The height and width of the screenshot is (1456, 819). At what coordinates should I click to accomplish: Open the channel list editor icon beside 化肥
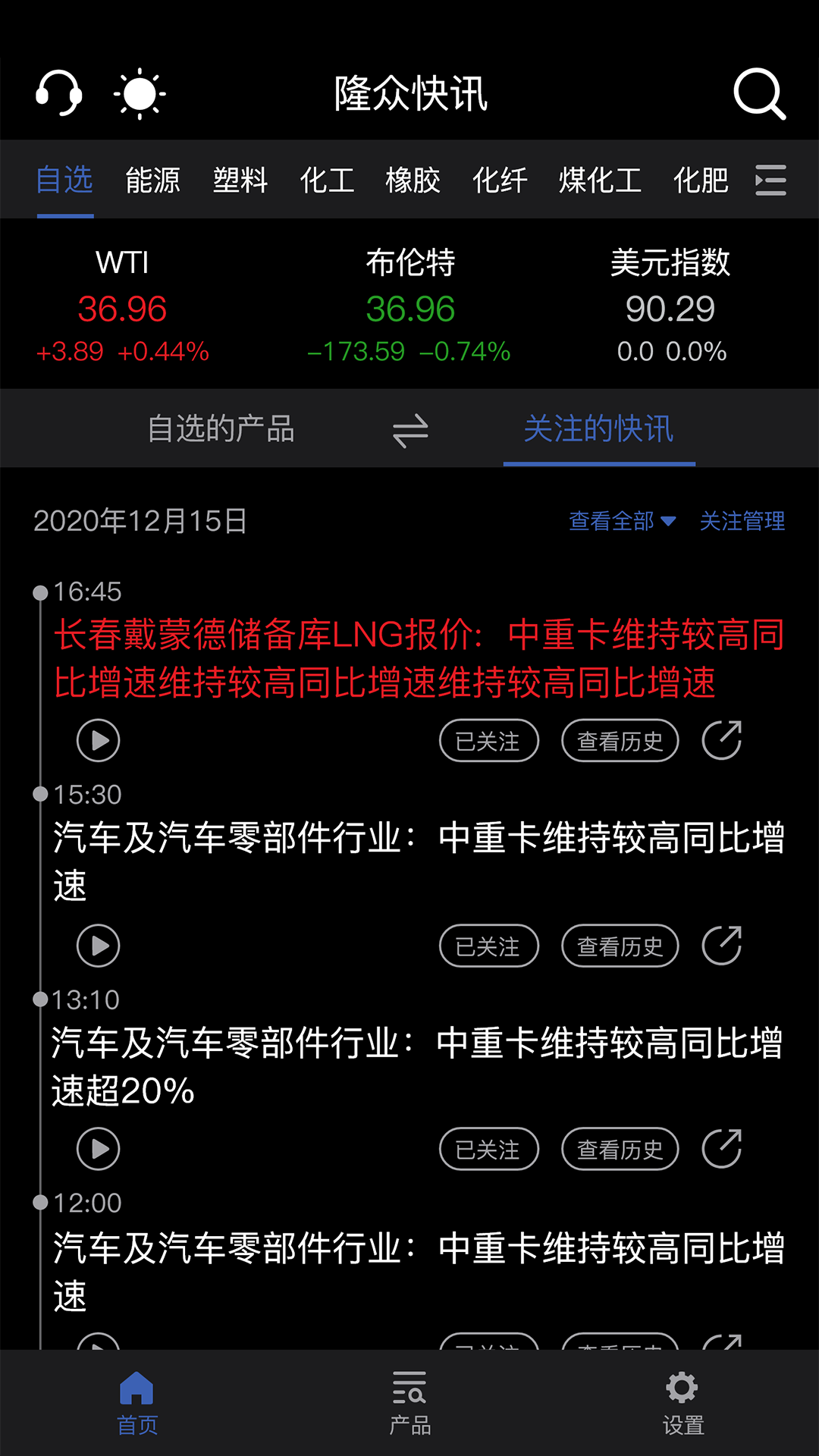768,180
